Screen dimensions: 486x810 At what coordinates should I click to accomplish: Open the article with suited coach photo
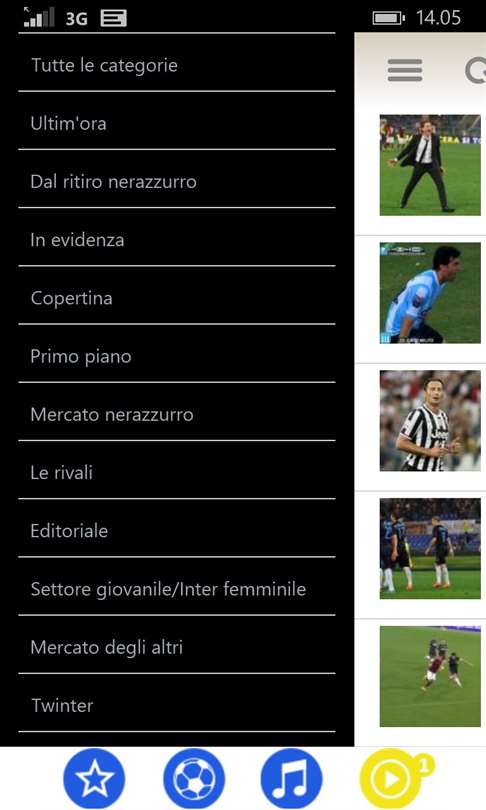click(x=430, y=165)
